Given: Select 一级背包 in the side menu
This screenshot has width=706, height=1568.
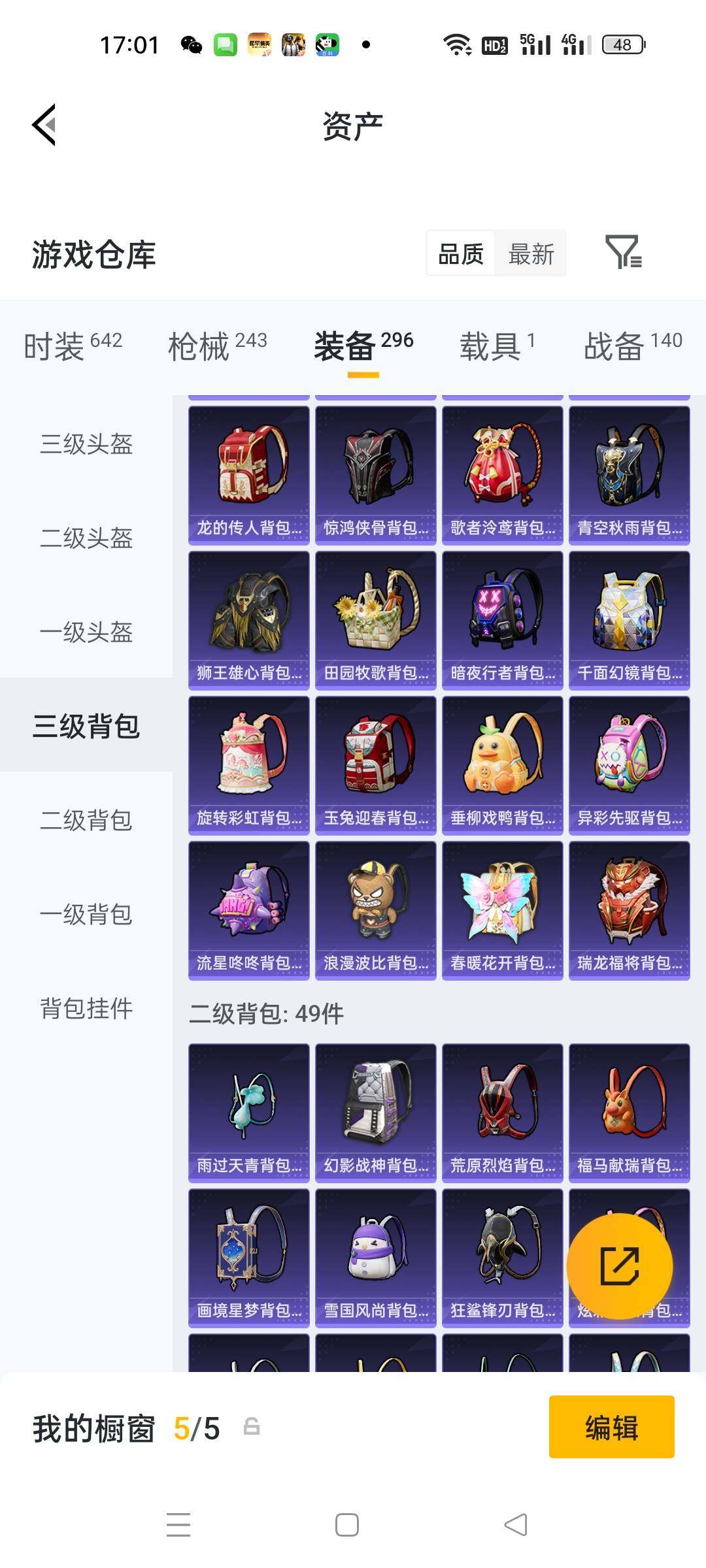Looking at the screenshot, I should click(x=86, y=915).
